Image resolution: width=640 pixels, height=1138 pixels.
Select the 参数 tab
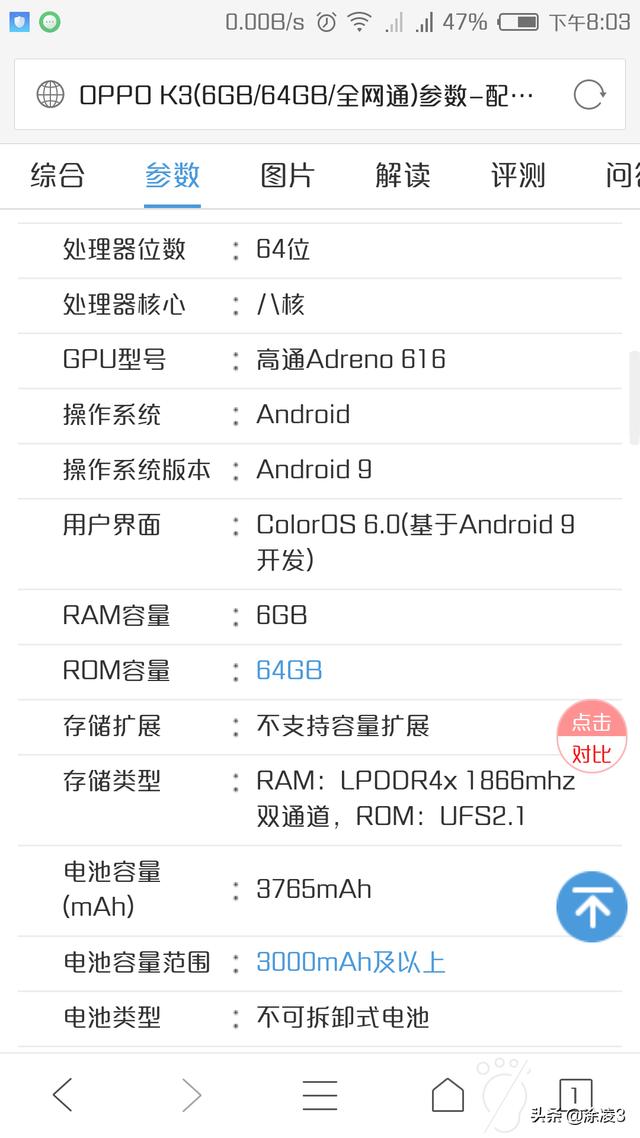pyautogui.click(x=172, y=176)
